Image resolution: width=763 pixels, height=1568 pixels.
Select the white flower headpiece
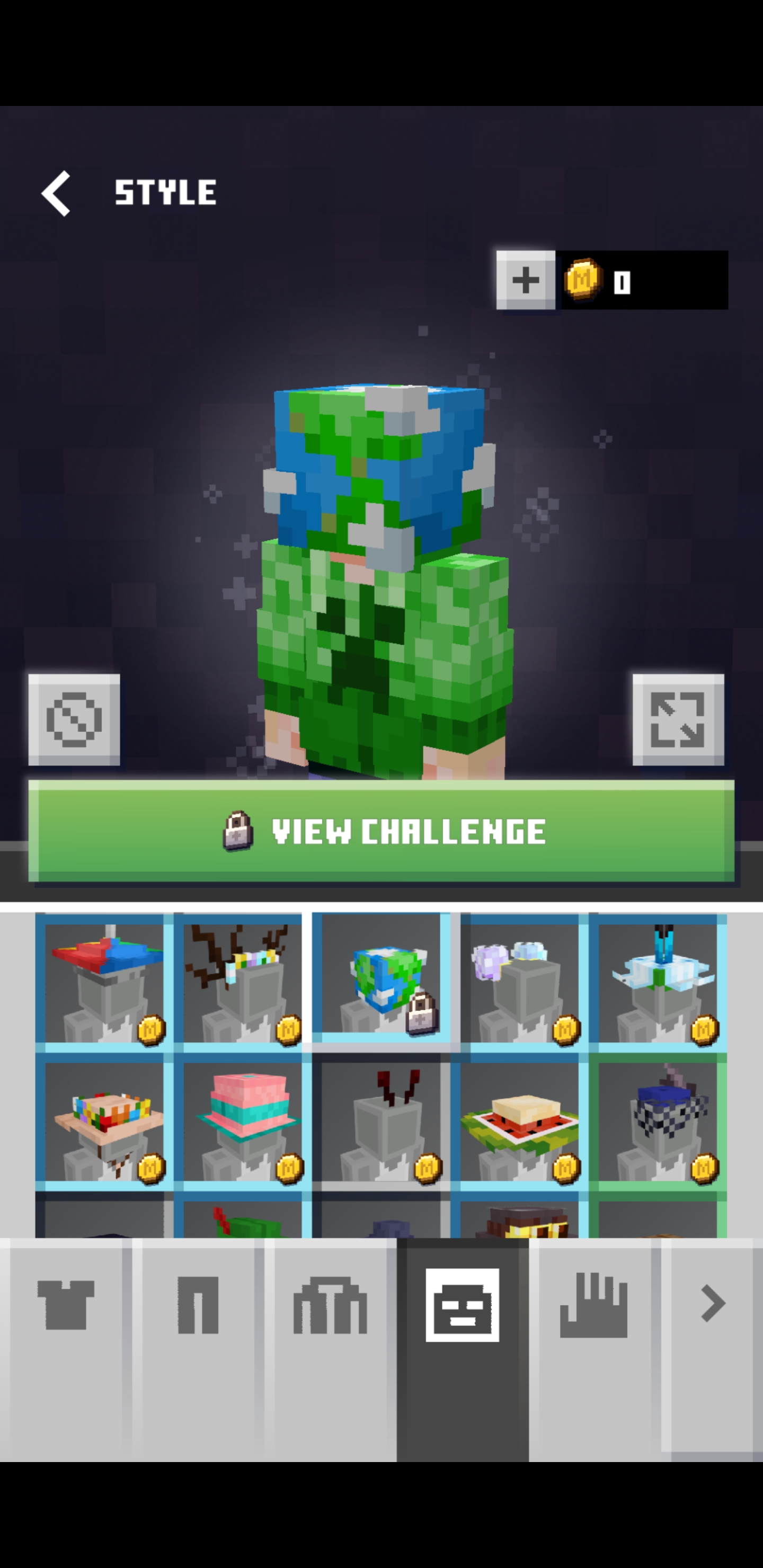[x=658, y=983]
